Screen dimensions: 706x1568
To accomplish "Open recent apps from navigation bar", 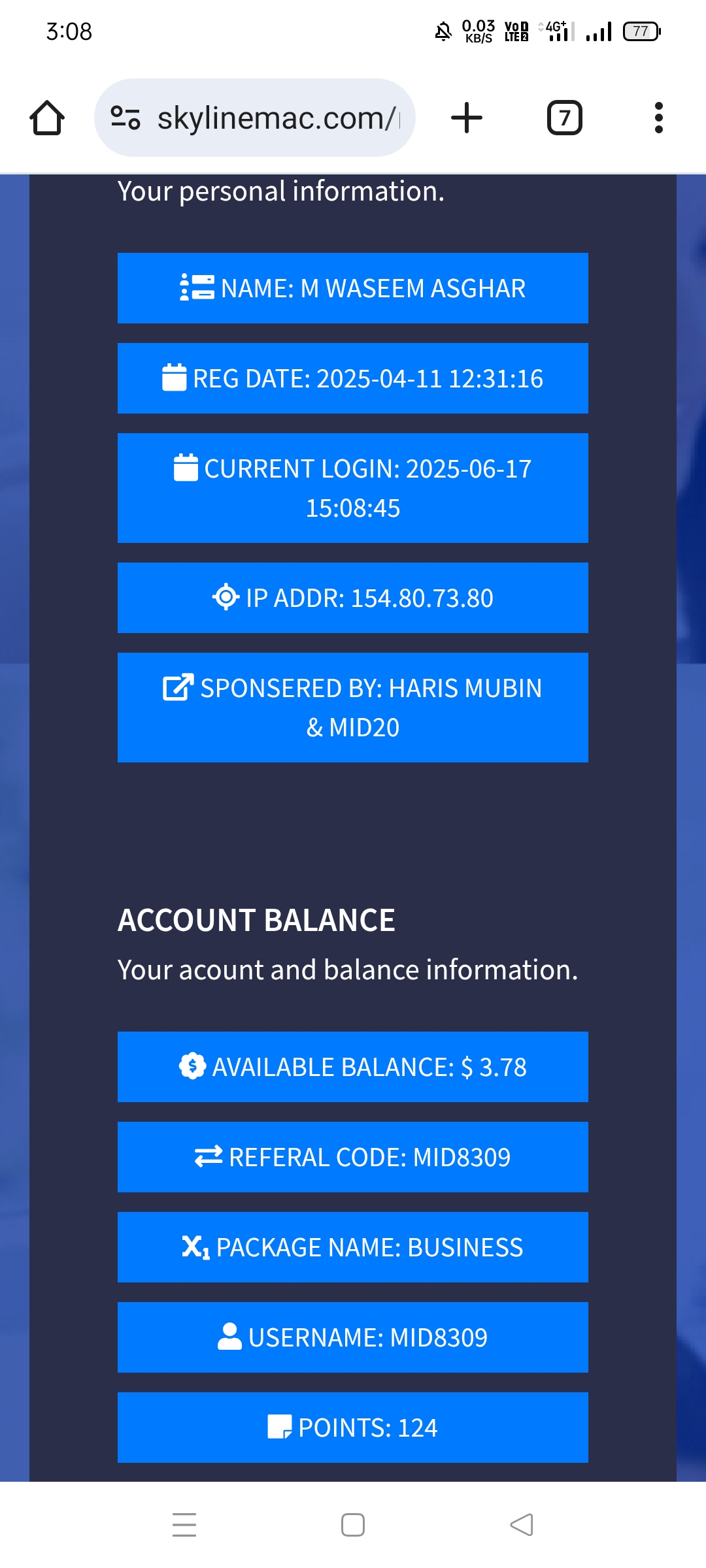I will 184,1525.
